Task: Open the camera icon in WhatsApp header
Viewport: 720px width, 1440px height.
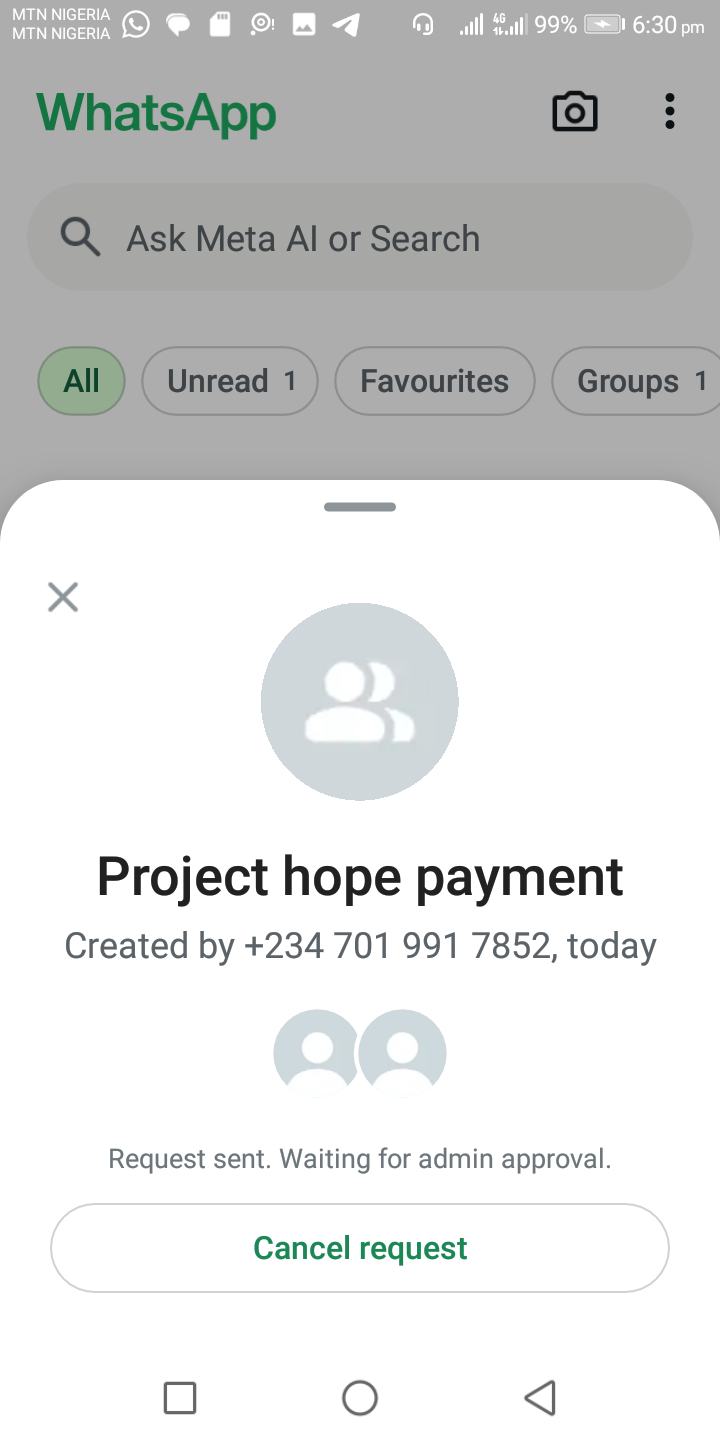Action: (575, 112)
